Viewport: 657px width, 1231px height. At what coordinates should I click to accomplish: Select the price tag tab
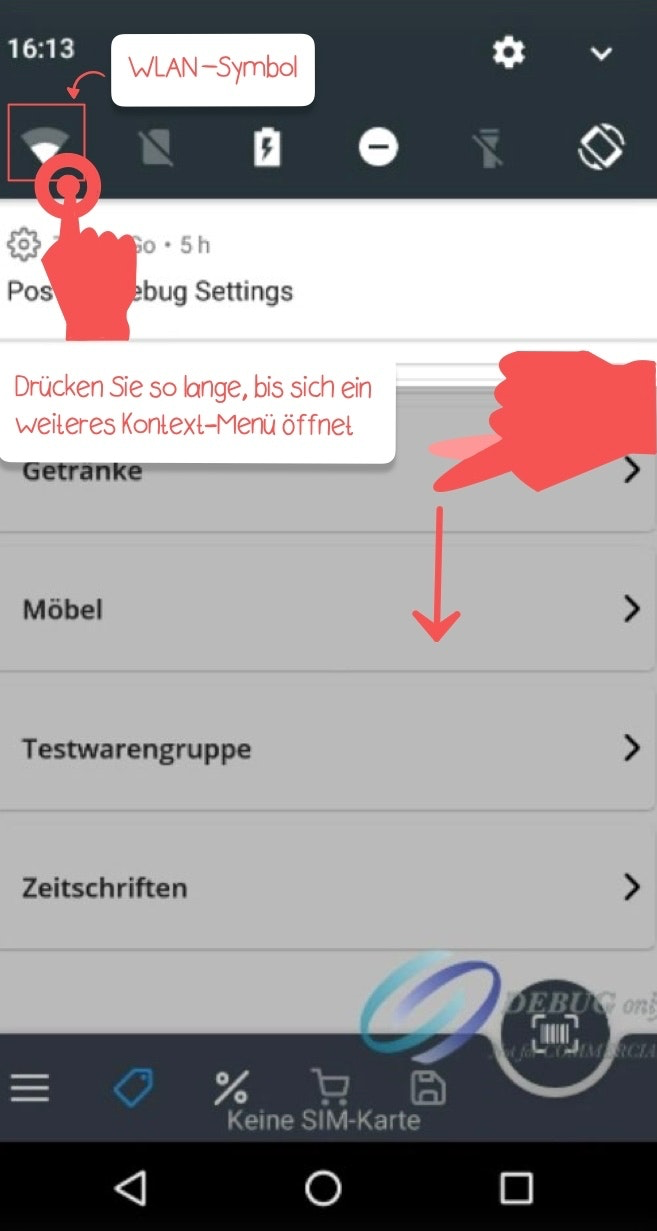coord(133,1088)
